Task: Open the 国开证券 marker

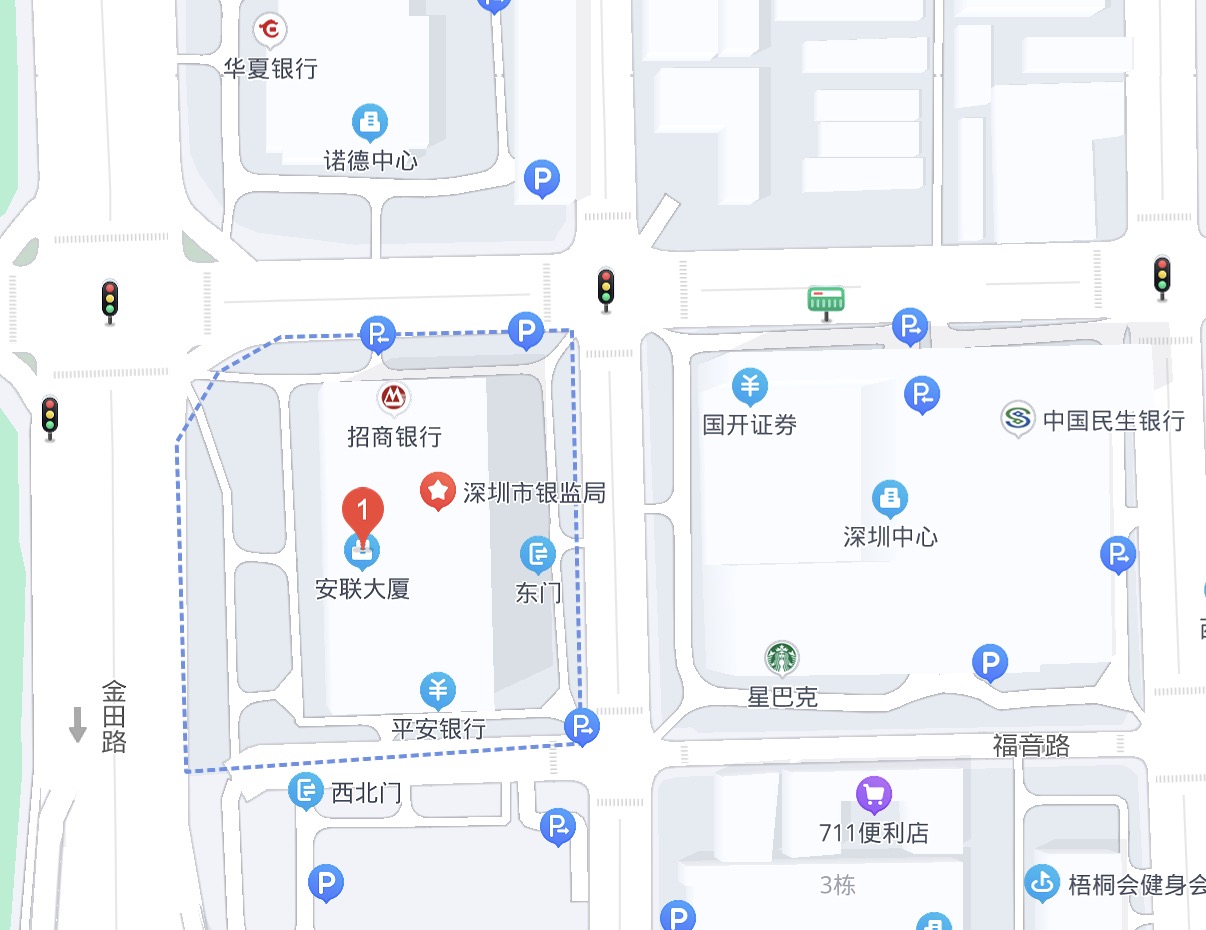Action: [749, 386]
